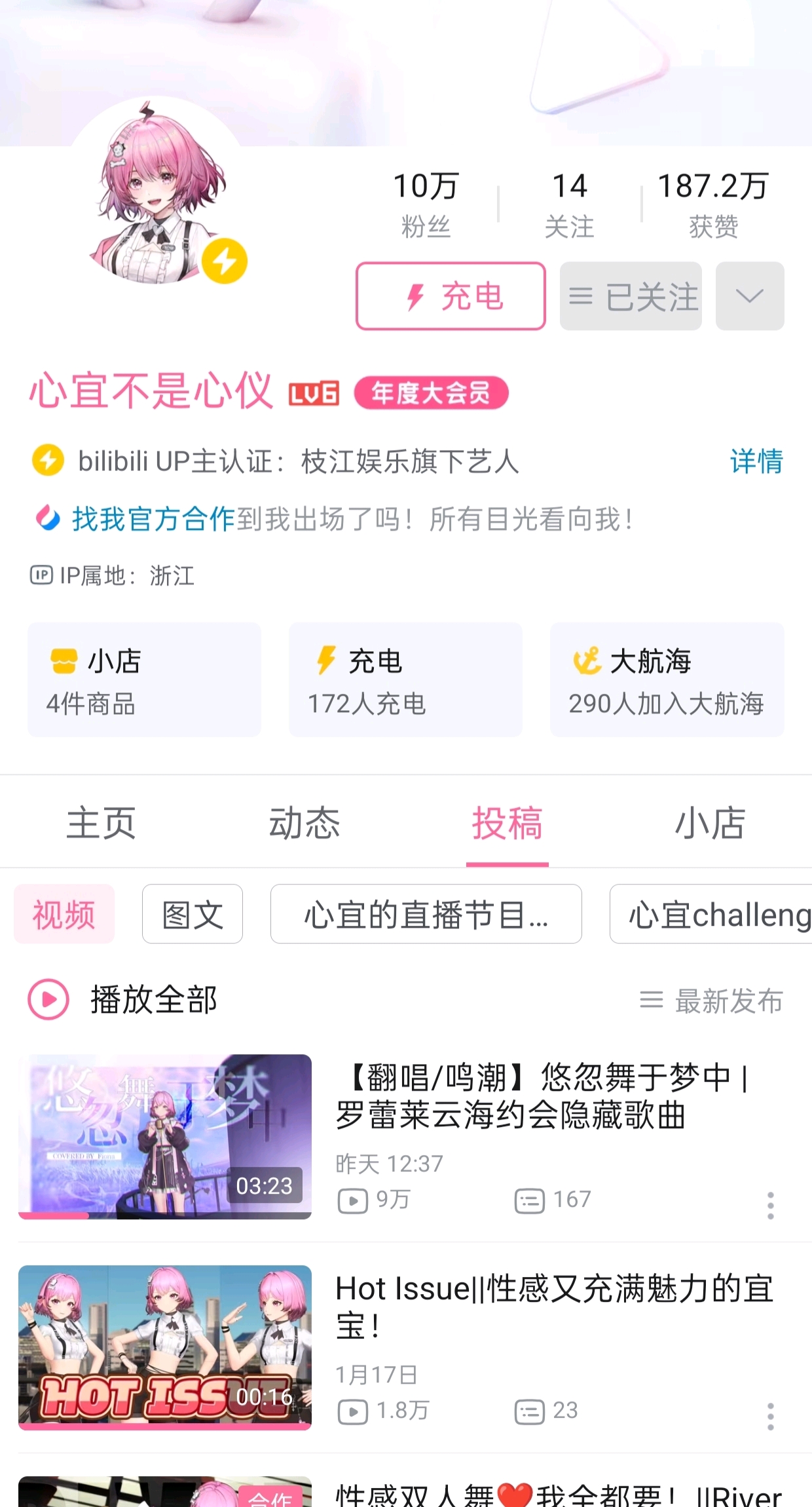Tap the 充电 button to support creator

coord(451,296)
